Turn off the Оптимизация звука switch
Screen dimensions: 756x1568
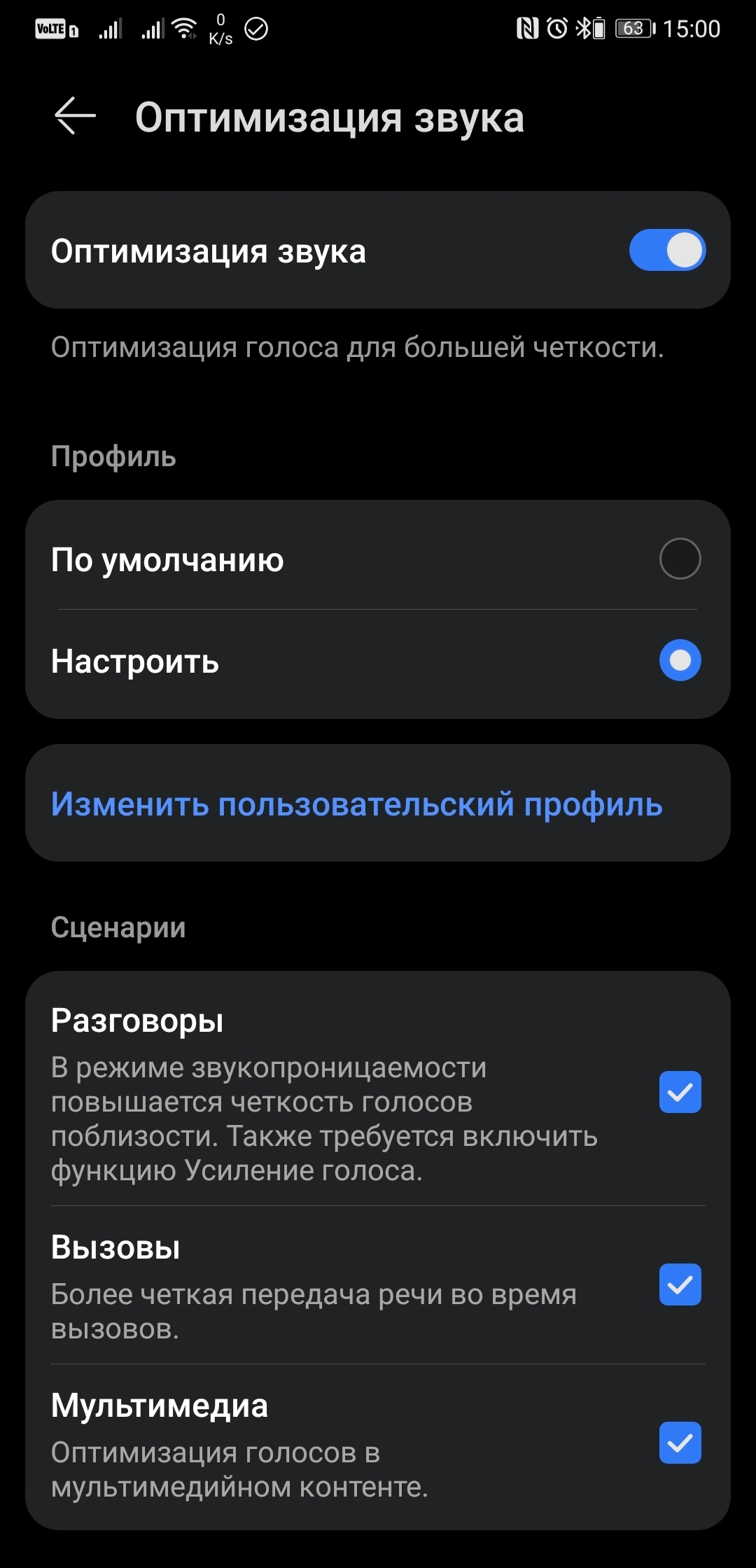pos(666,250)
